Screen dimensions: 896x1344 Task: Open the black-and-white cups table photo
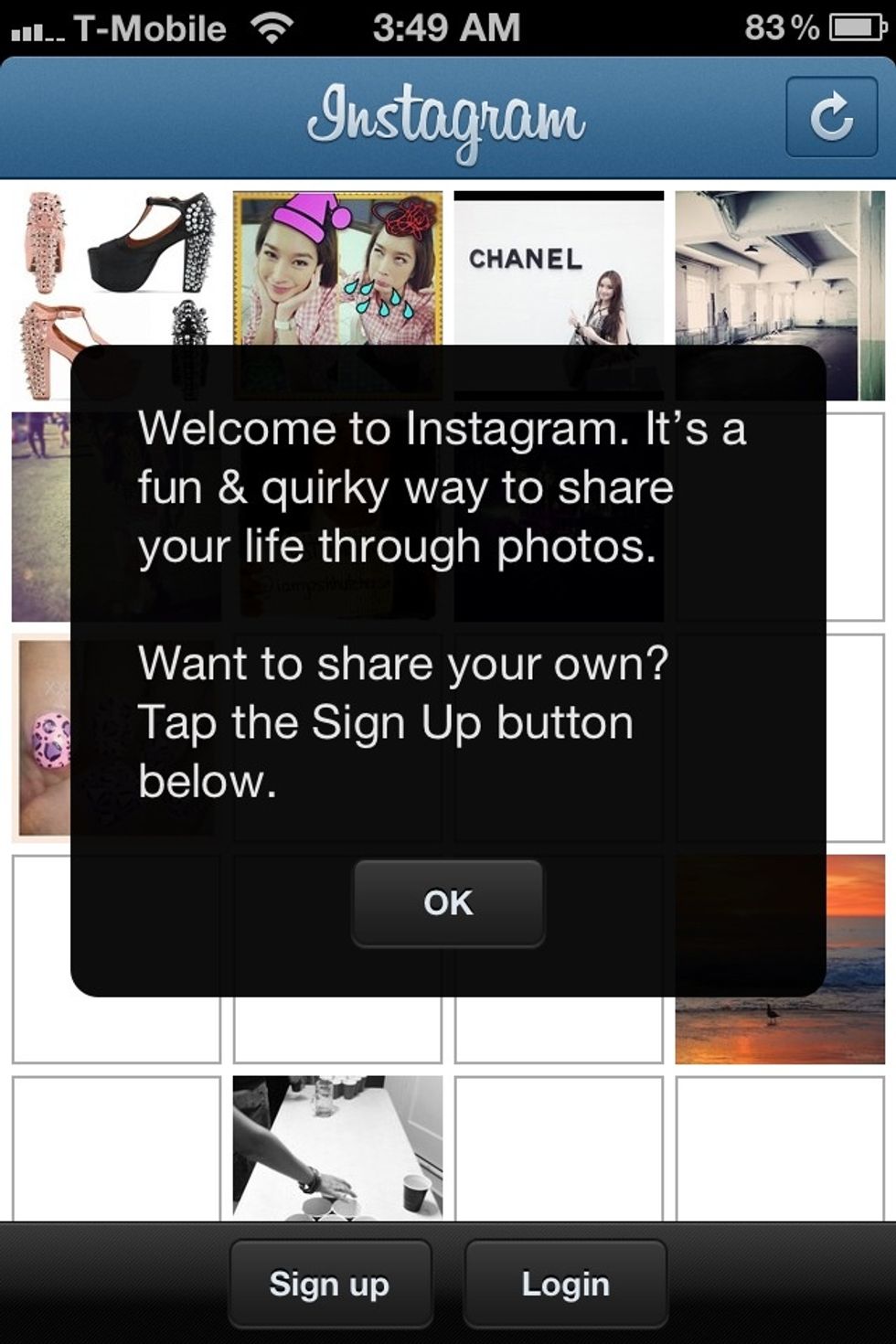click(x=337, y=1147)
